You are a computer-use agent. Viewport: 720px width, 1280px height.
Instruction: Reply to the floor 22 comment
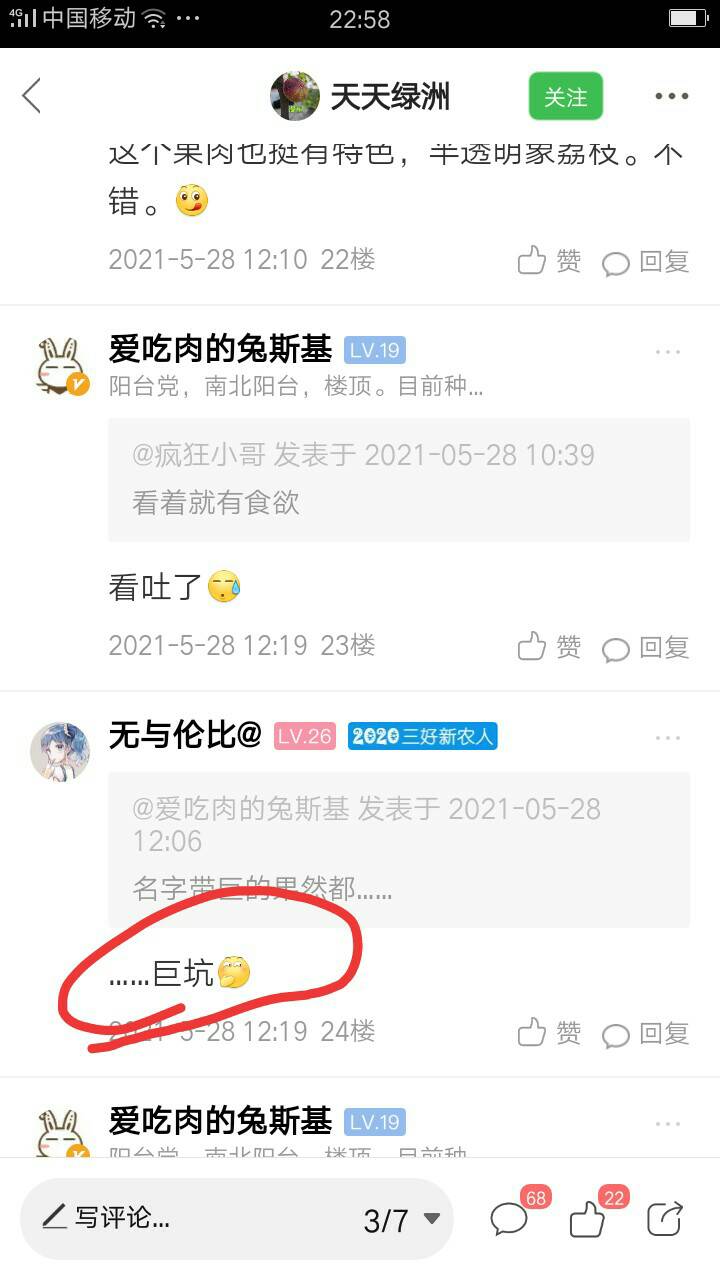click(x=646, y=262)
